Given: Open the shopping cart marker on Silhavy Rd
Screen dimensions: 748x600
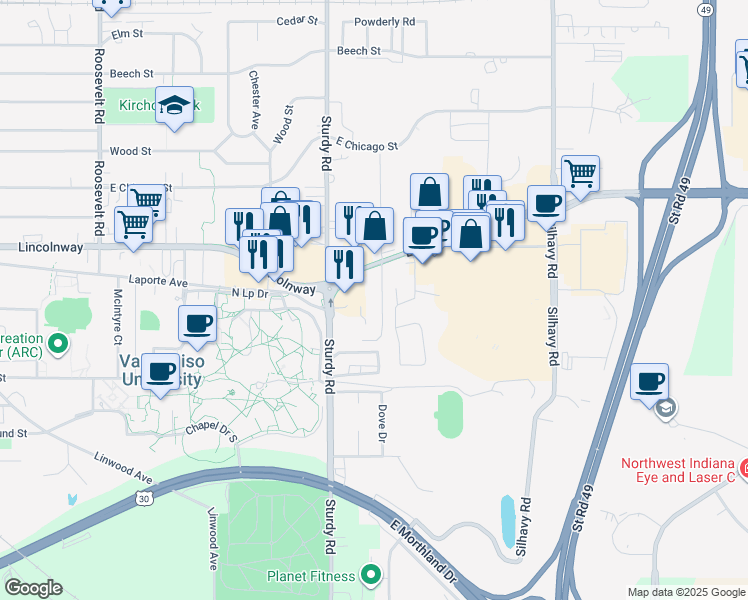Looking at the screenshot, I should (580, 174).
